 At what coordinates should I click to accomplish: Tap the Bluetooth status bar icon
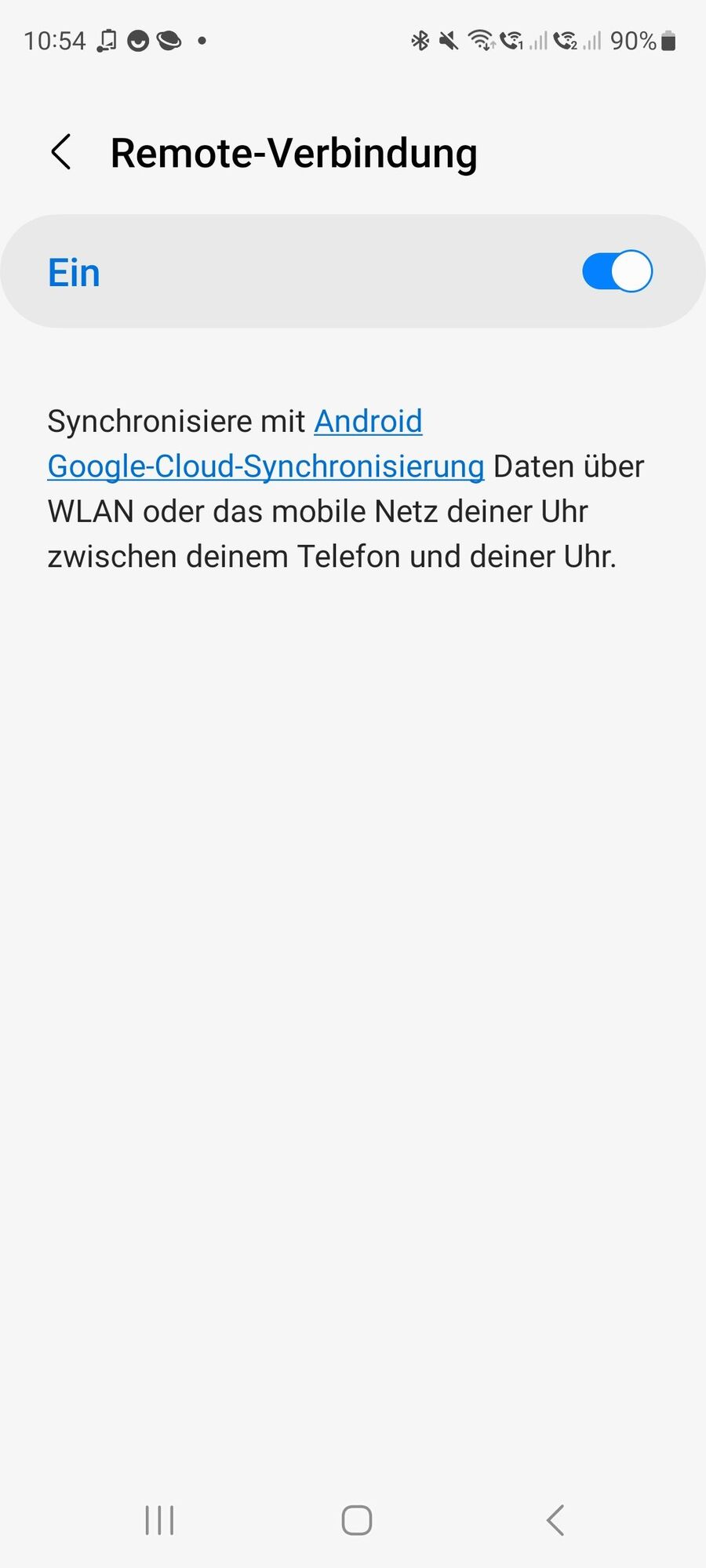[421, 41]
